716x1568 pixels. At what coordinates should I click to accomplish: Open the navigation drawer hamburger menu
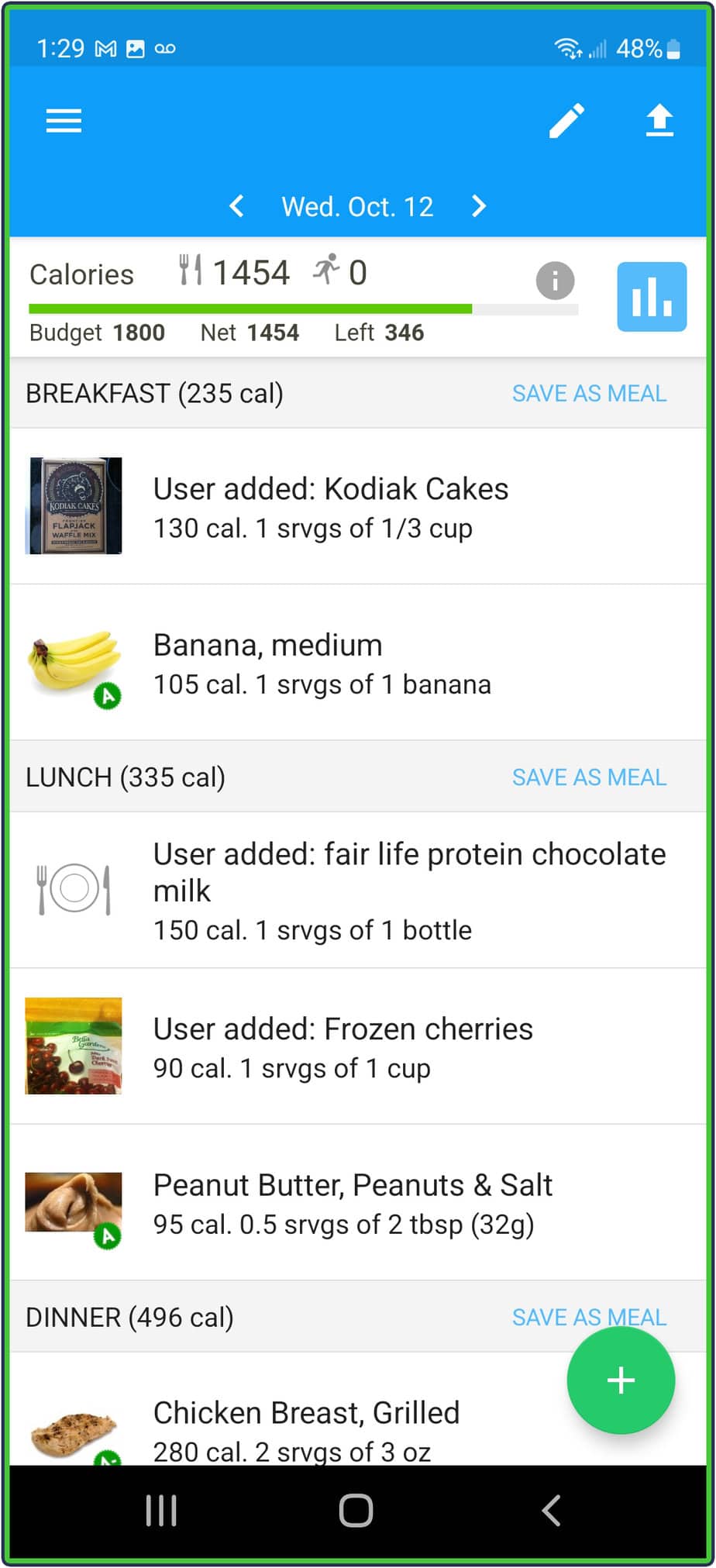pyautogui.click(x=64, y=120)
